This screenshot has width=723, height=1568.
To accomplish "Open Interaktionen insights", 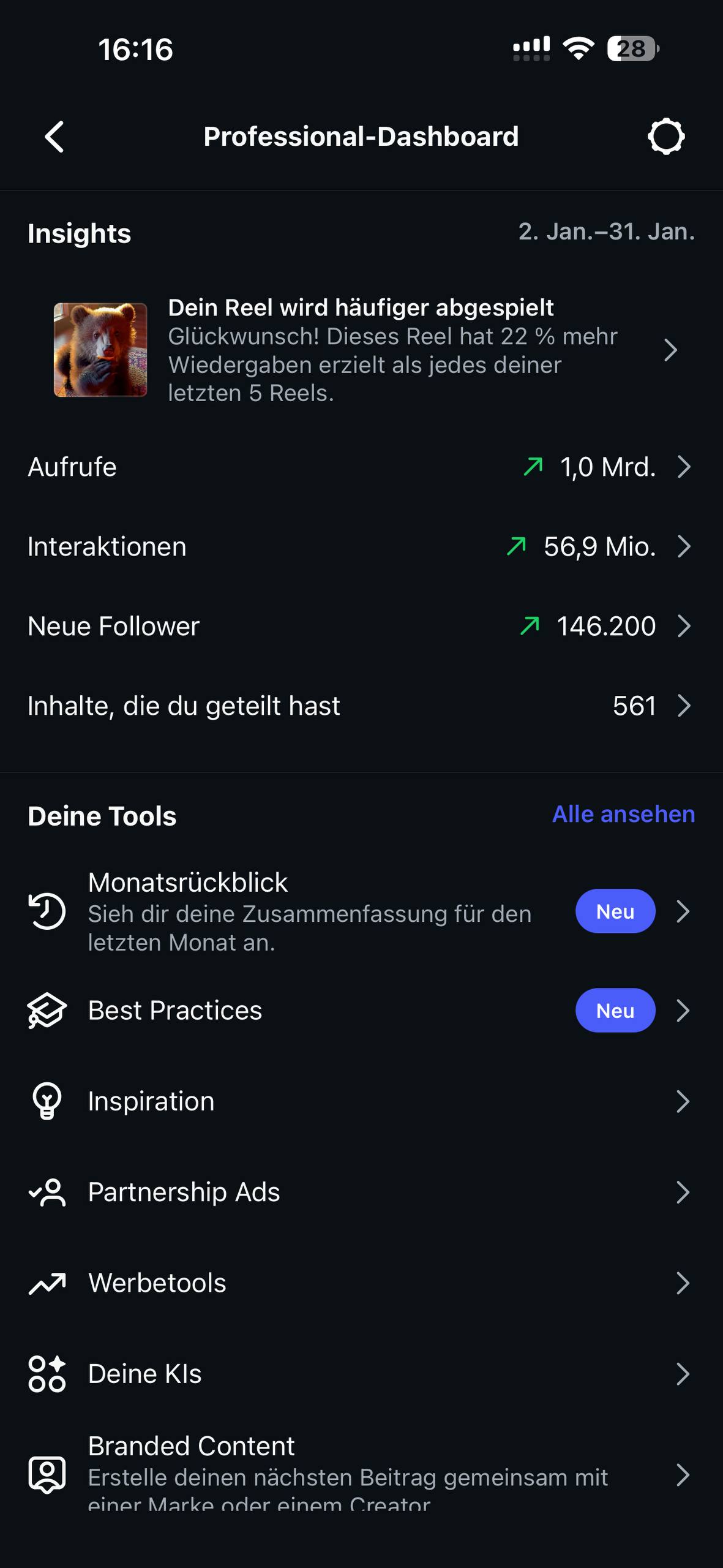I will (x=361, y=546).
